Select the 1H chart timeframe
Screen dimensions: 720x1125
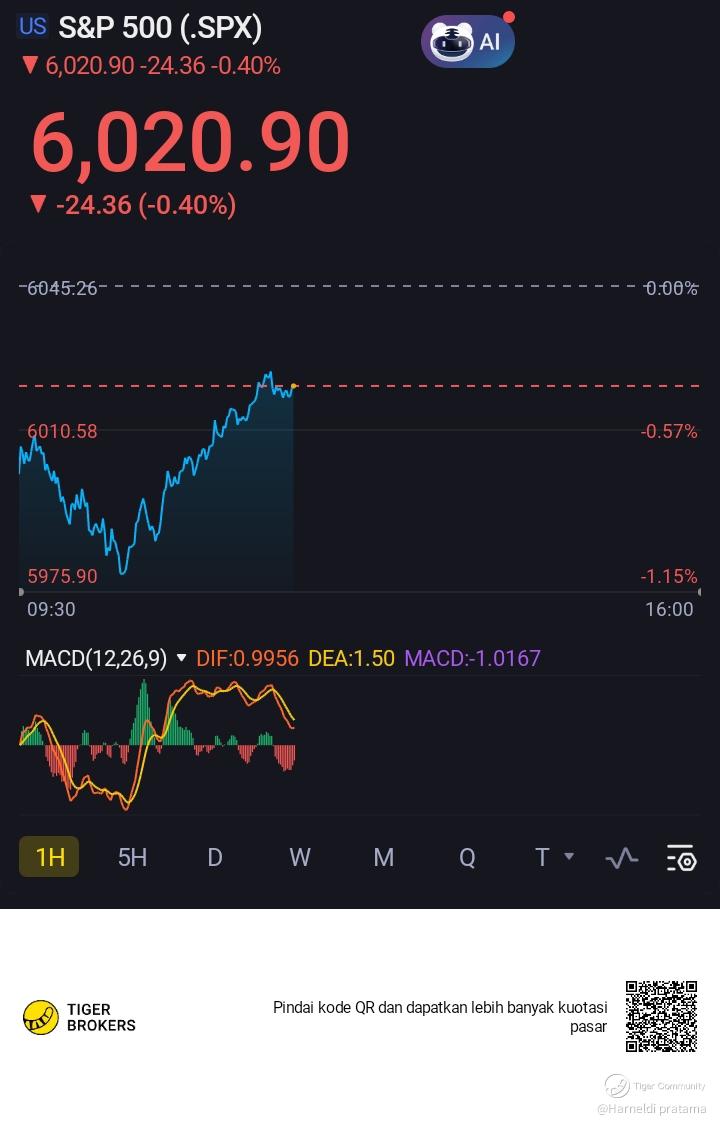[x=49, y=857]
